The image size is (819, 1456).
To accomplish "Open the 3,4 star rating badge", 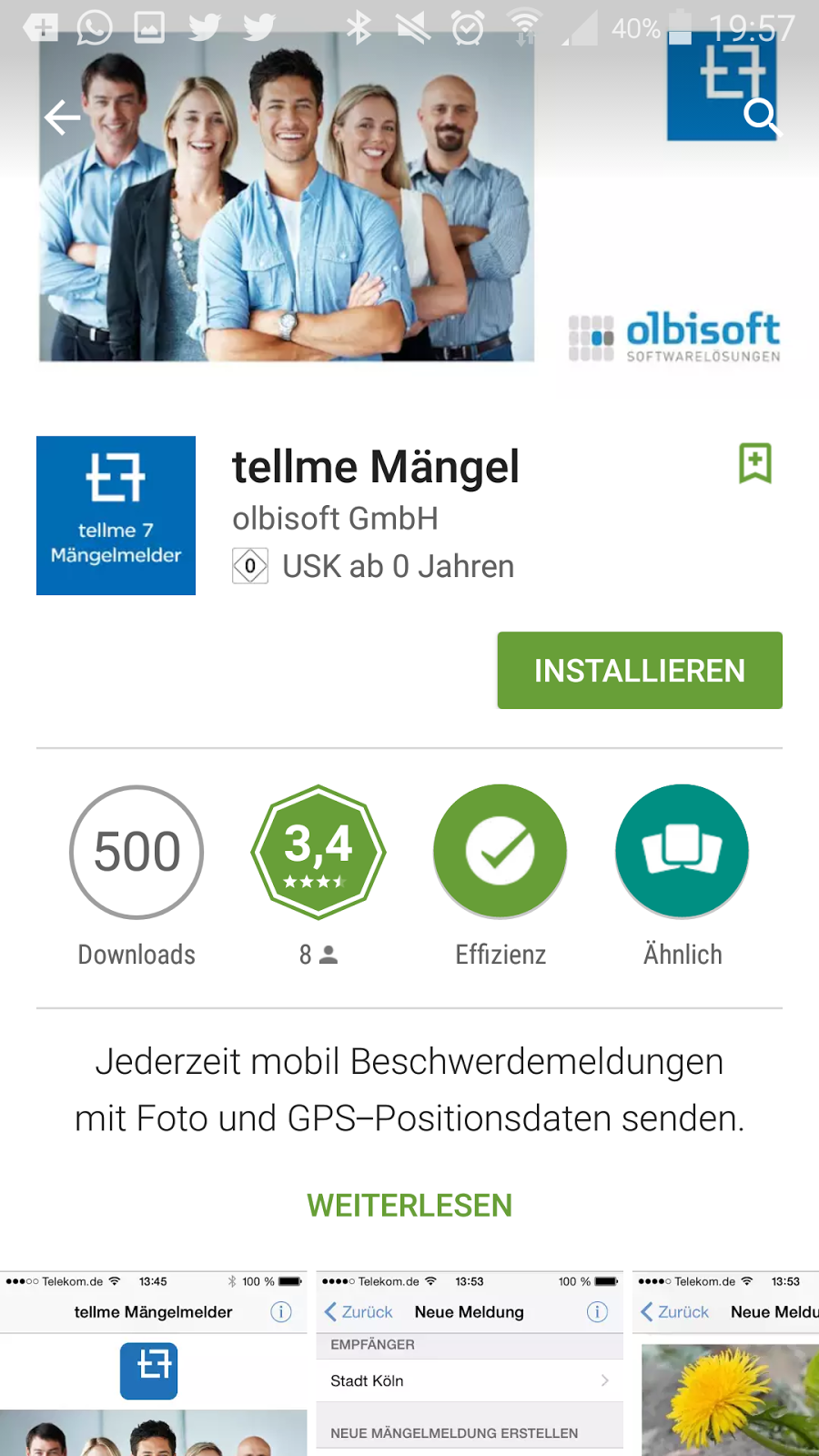I will pos(318,853).
